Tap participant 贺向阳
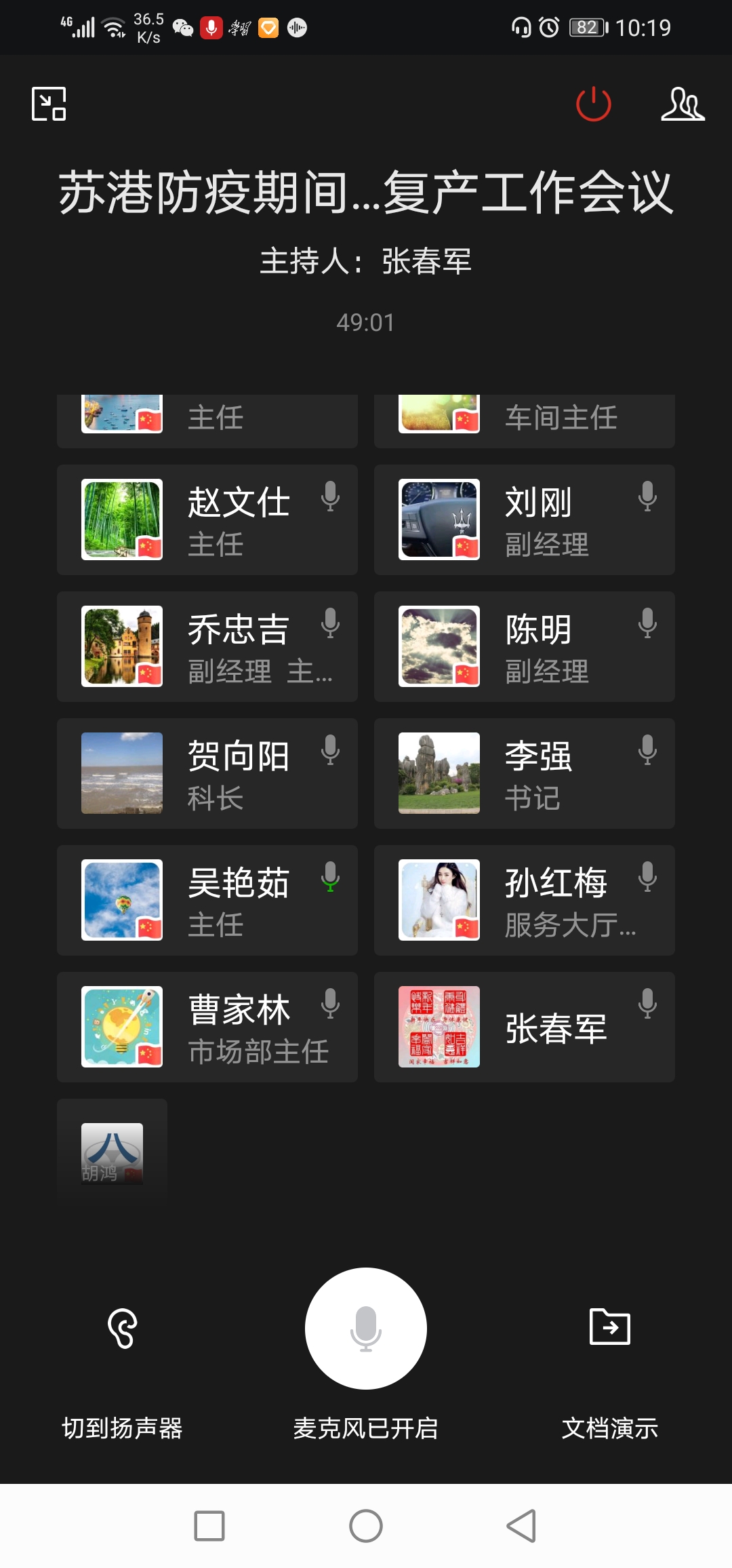This screenshot has height=1568, width=732. pos(207,773)
